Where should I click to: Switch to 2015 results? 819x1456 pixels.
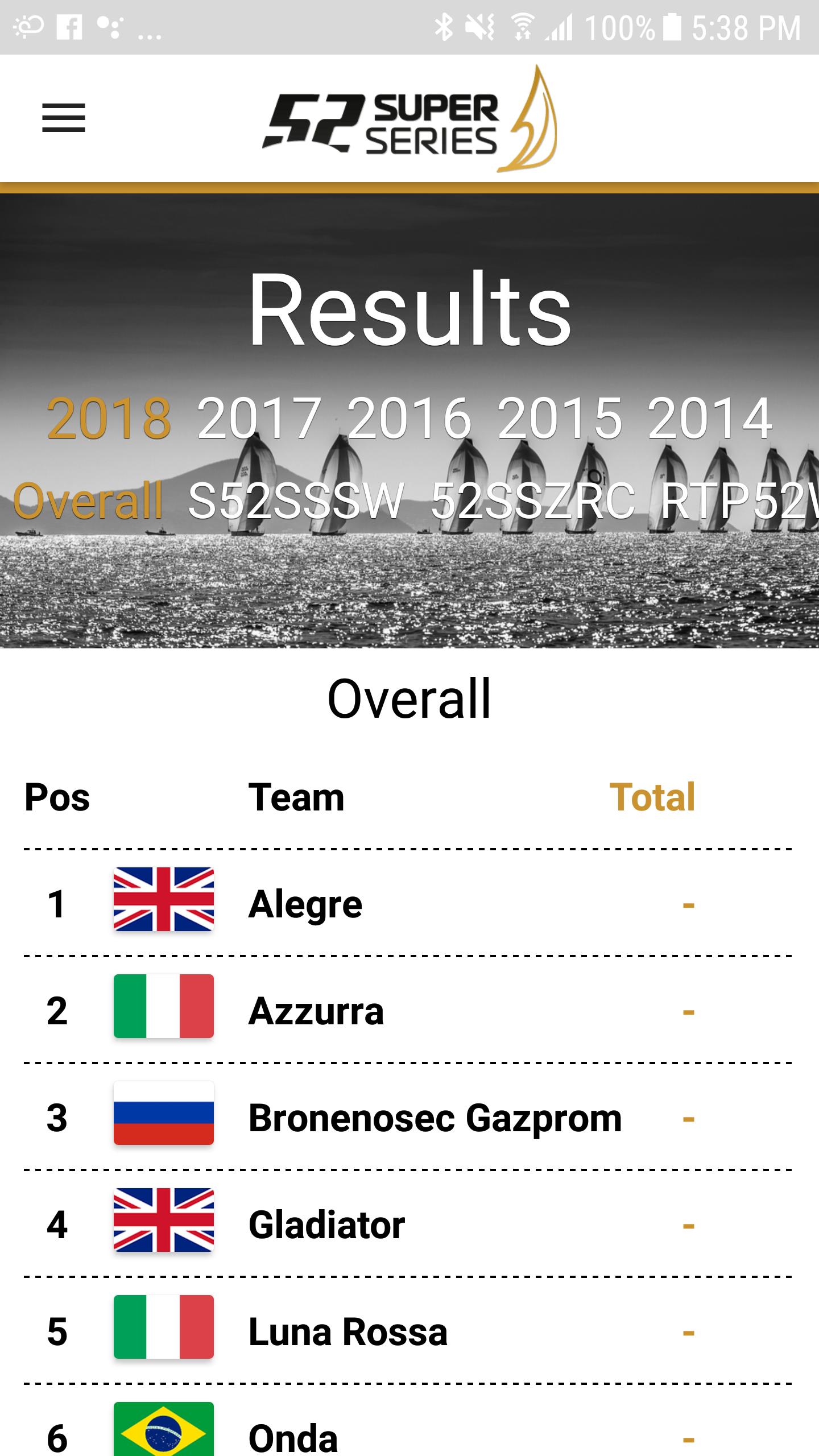coord(560,419)
